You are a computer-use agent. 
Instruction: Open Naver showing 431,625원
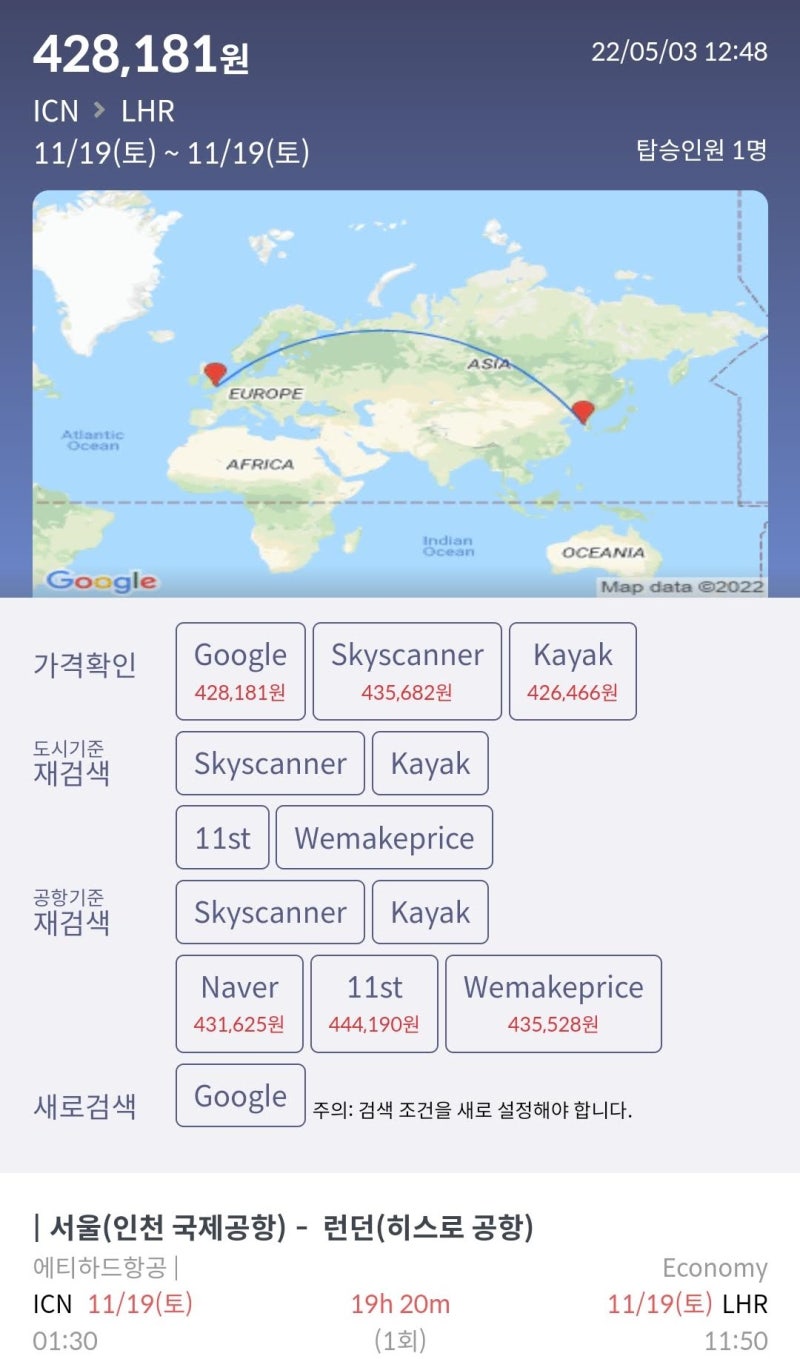pyautogui.click(x=238, y=1003)
